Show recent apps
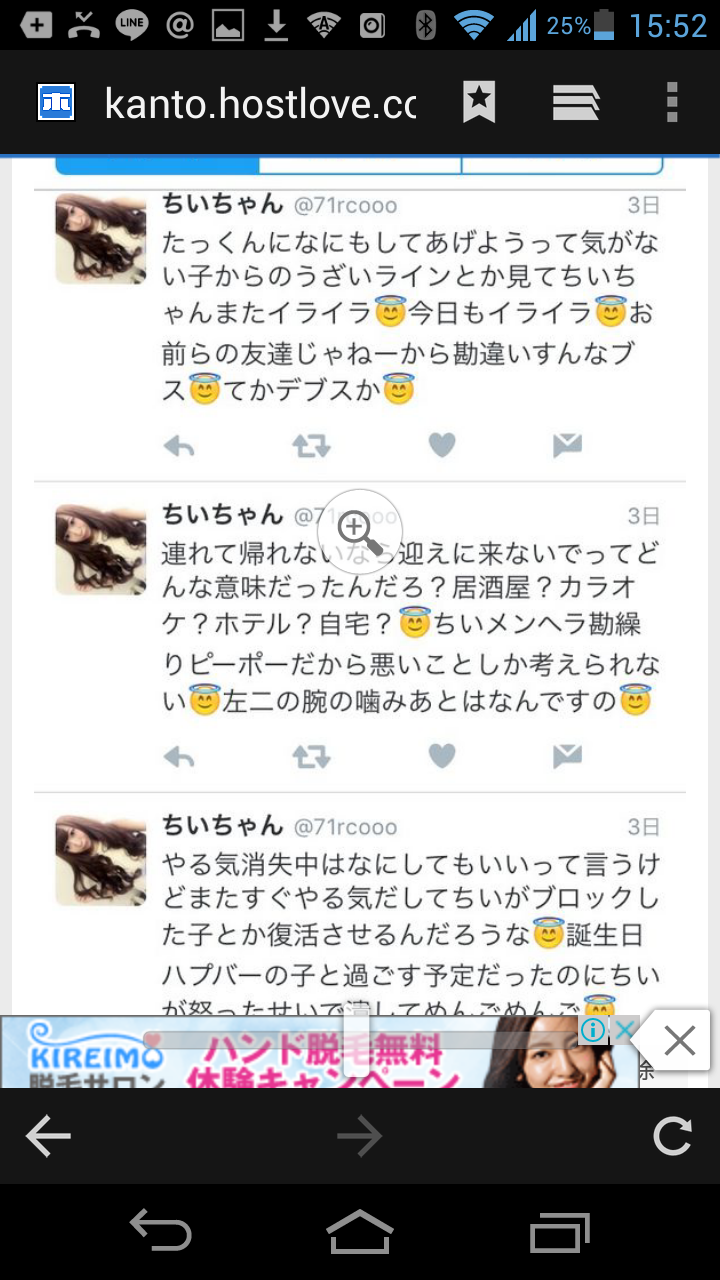 [x=560, y=1231]
